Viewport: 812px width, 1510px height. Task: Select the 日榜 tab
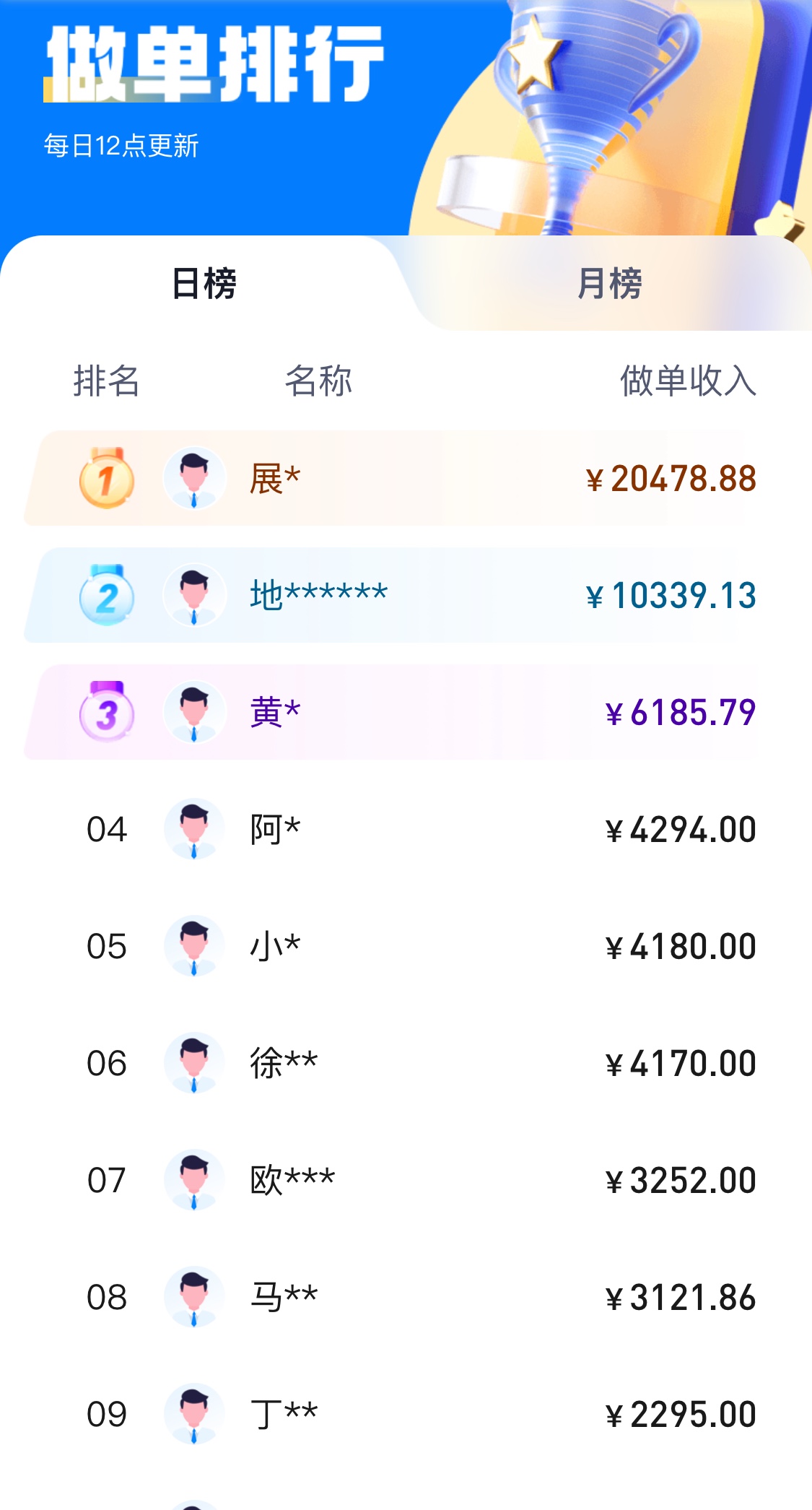(204, 283)
